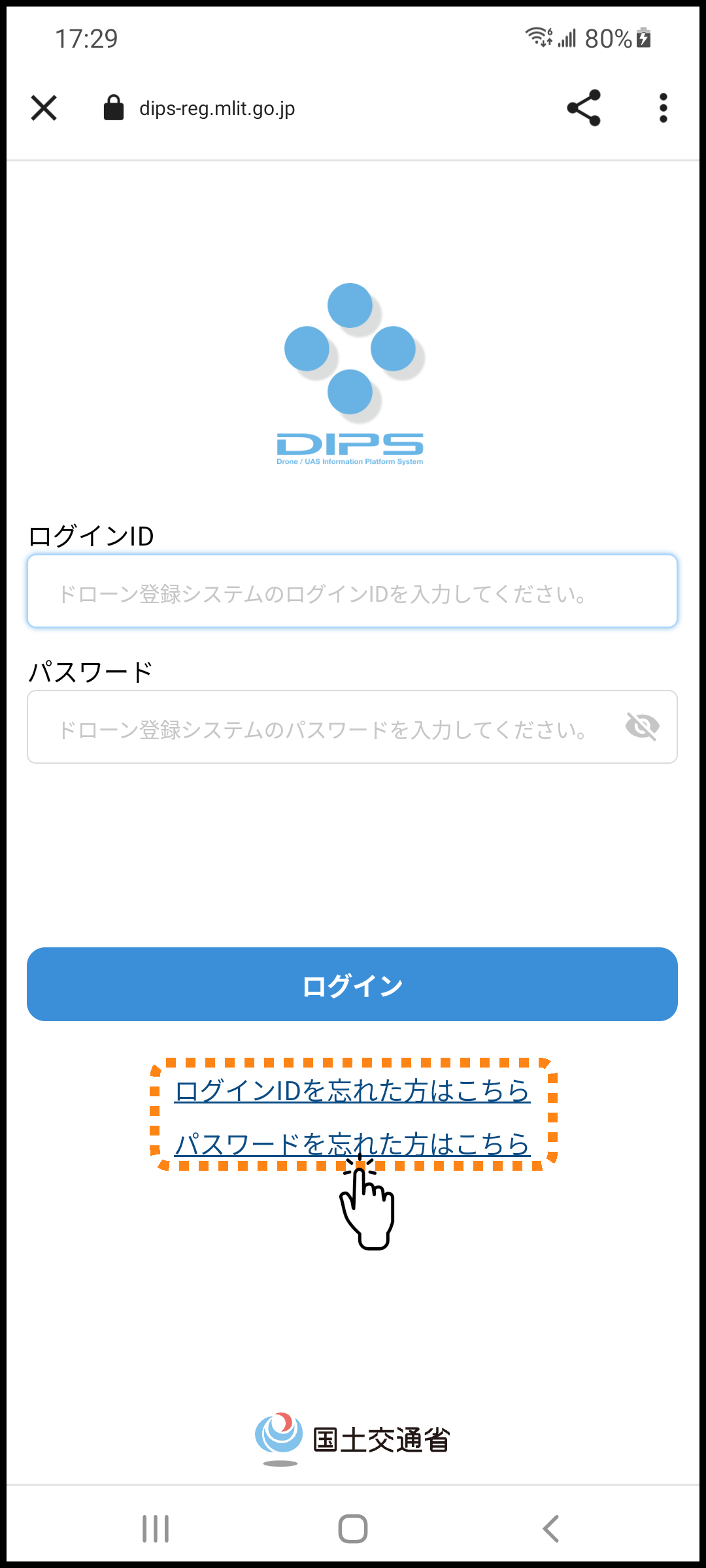706x1568 pixels.
Task: Open ログインIDを忘れた方はこちら link
Action: (x=352, y=1090)
